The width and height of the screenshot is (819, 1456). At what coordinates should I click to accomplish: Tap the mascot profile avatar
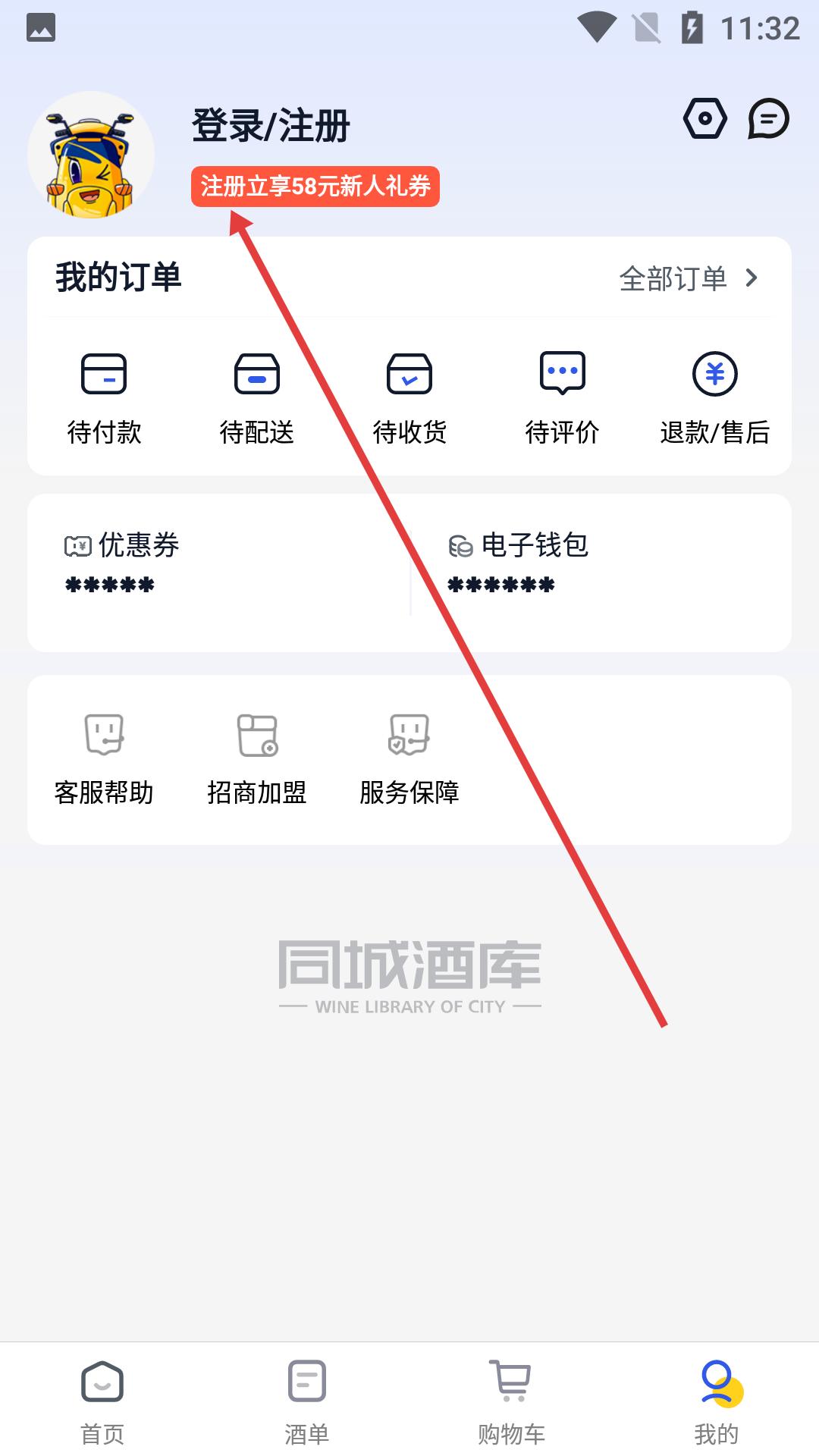91,155
